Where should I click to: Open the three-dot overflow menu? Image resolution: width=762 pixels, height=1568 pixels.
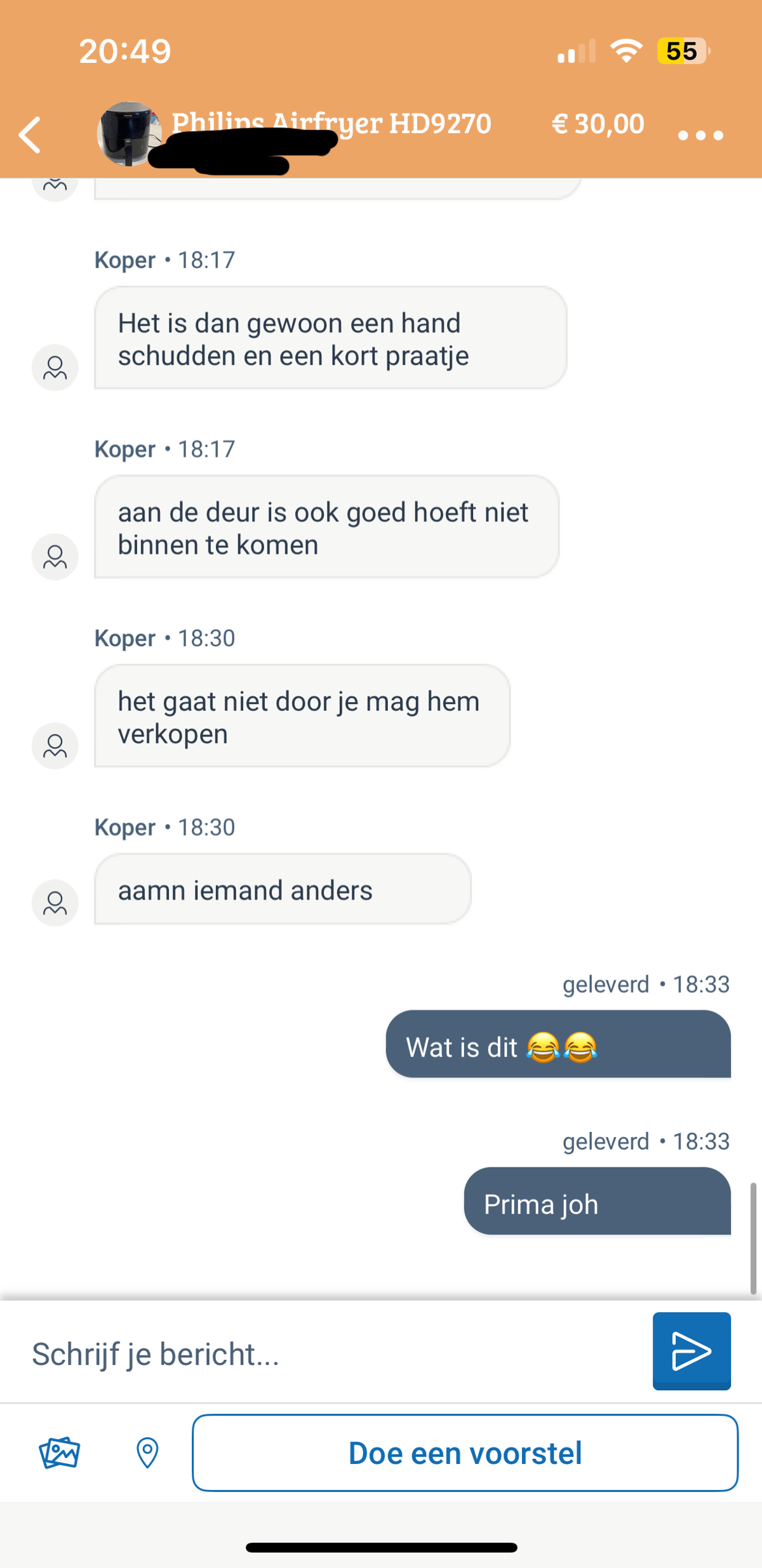(700, 135)
